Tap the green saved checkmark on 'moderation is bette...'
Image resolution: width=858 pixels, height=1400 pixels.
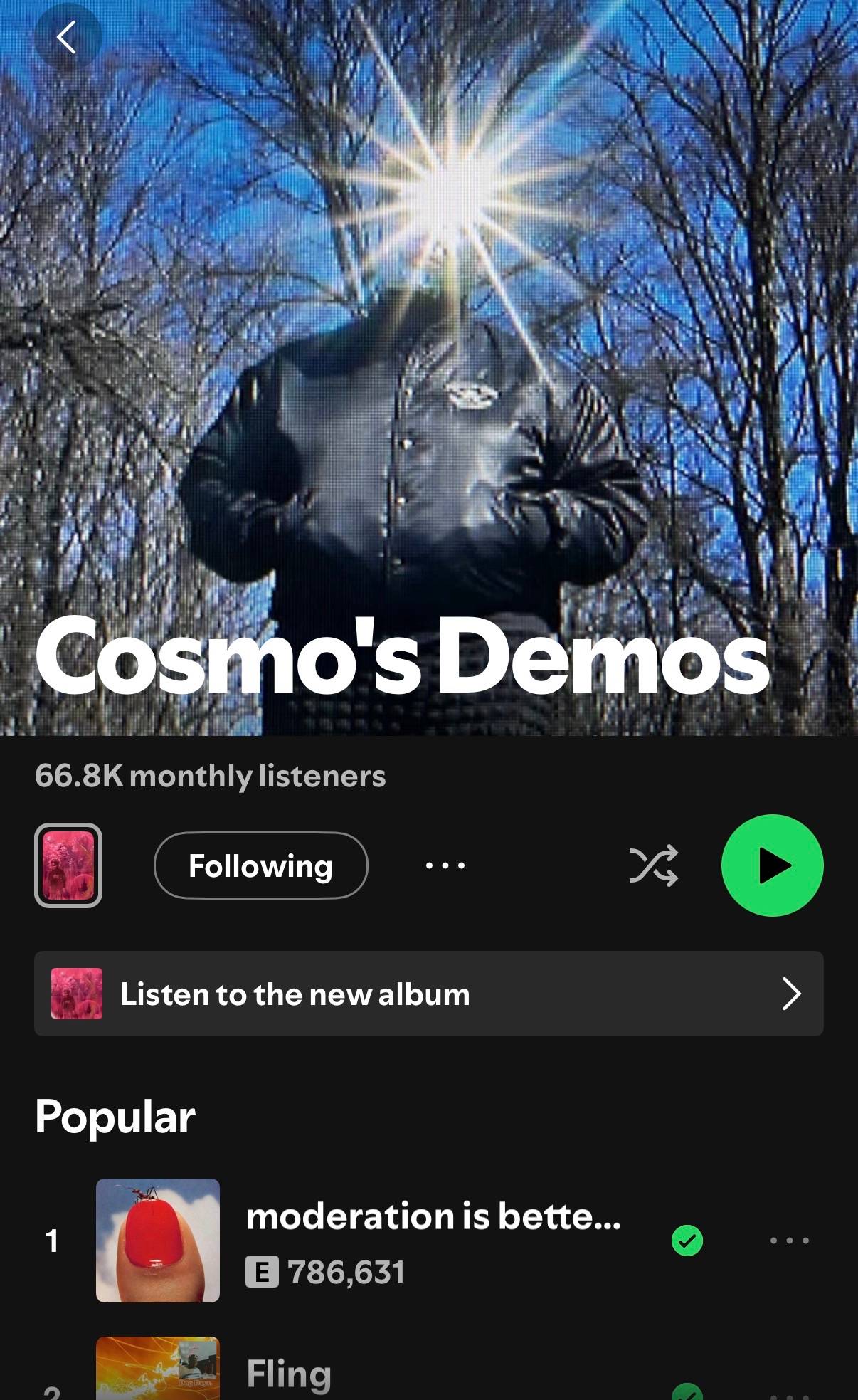point(687,1241)
